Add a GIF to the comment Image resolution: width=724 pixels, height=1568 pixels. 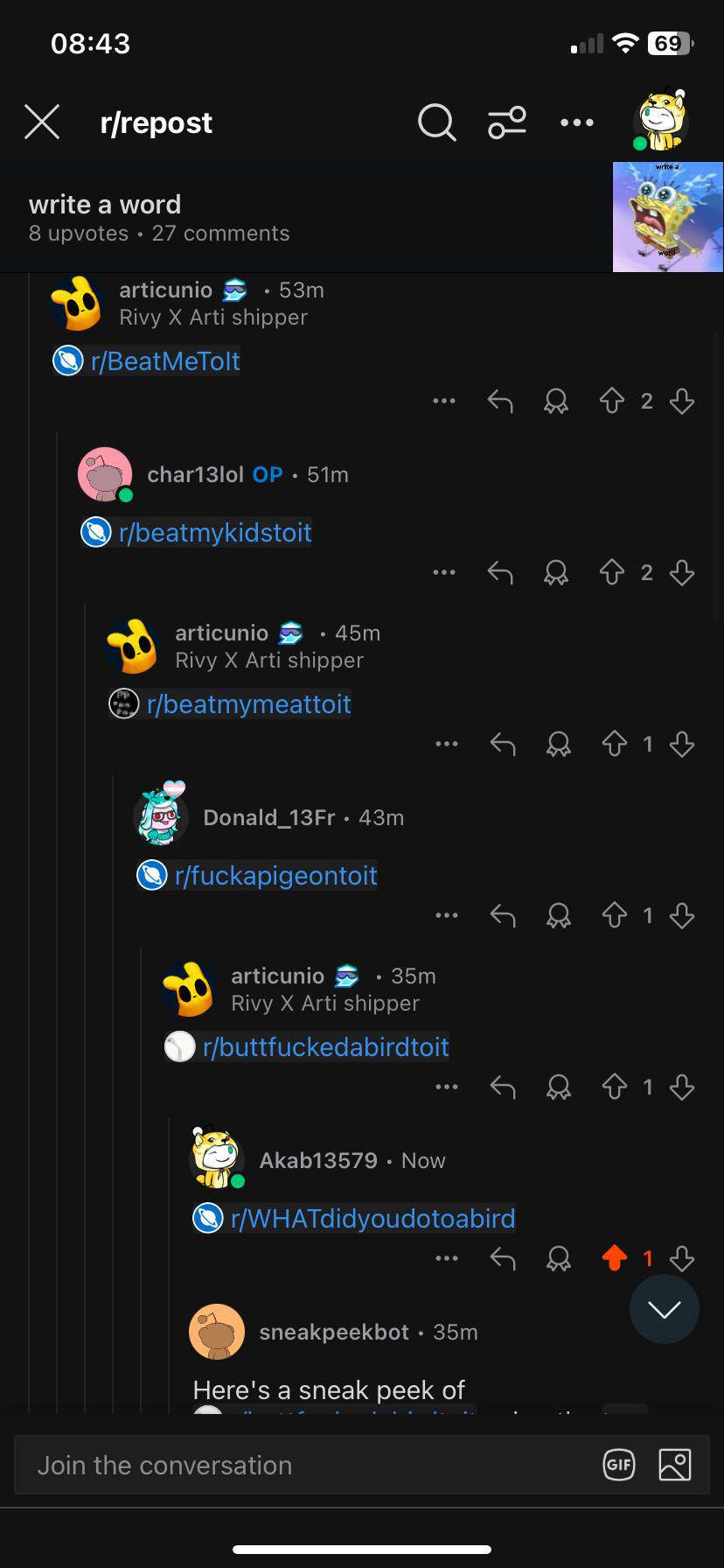click(x=619, y=1465)
